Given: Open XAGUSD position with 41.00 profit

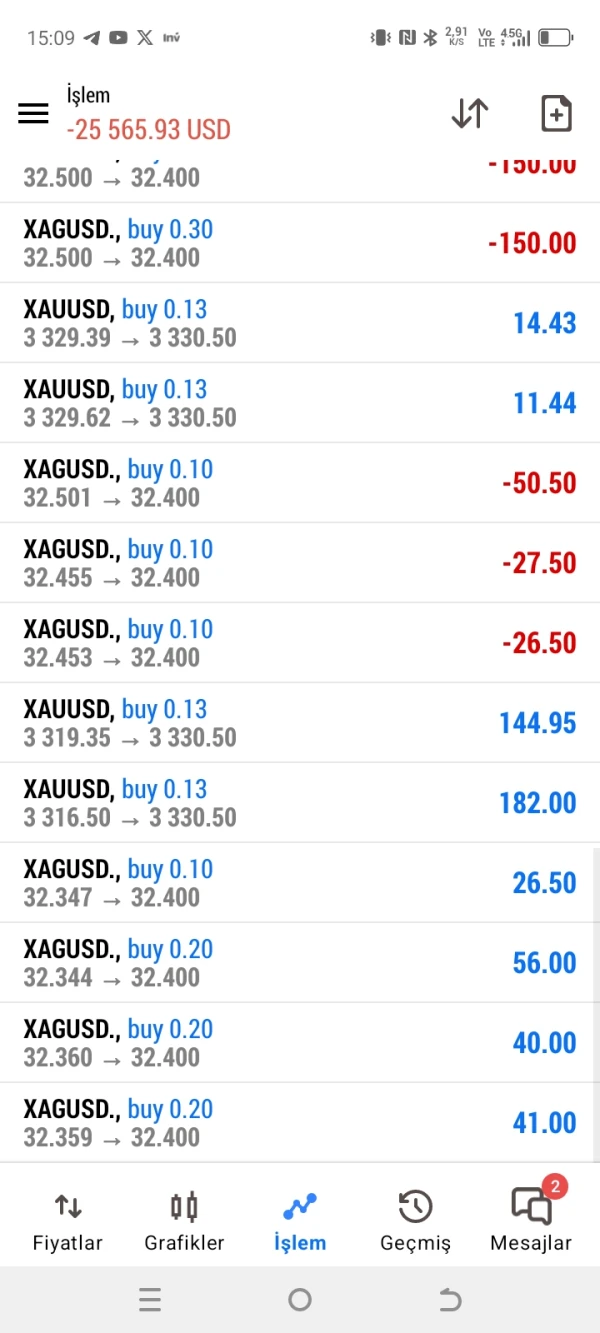Looking at the screenshot, I should 300,1123.
